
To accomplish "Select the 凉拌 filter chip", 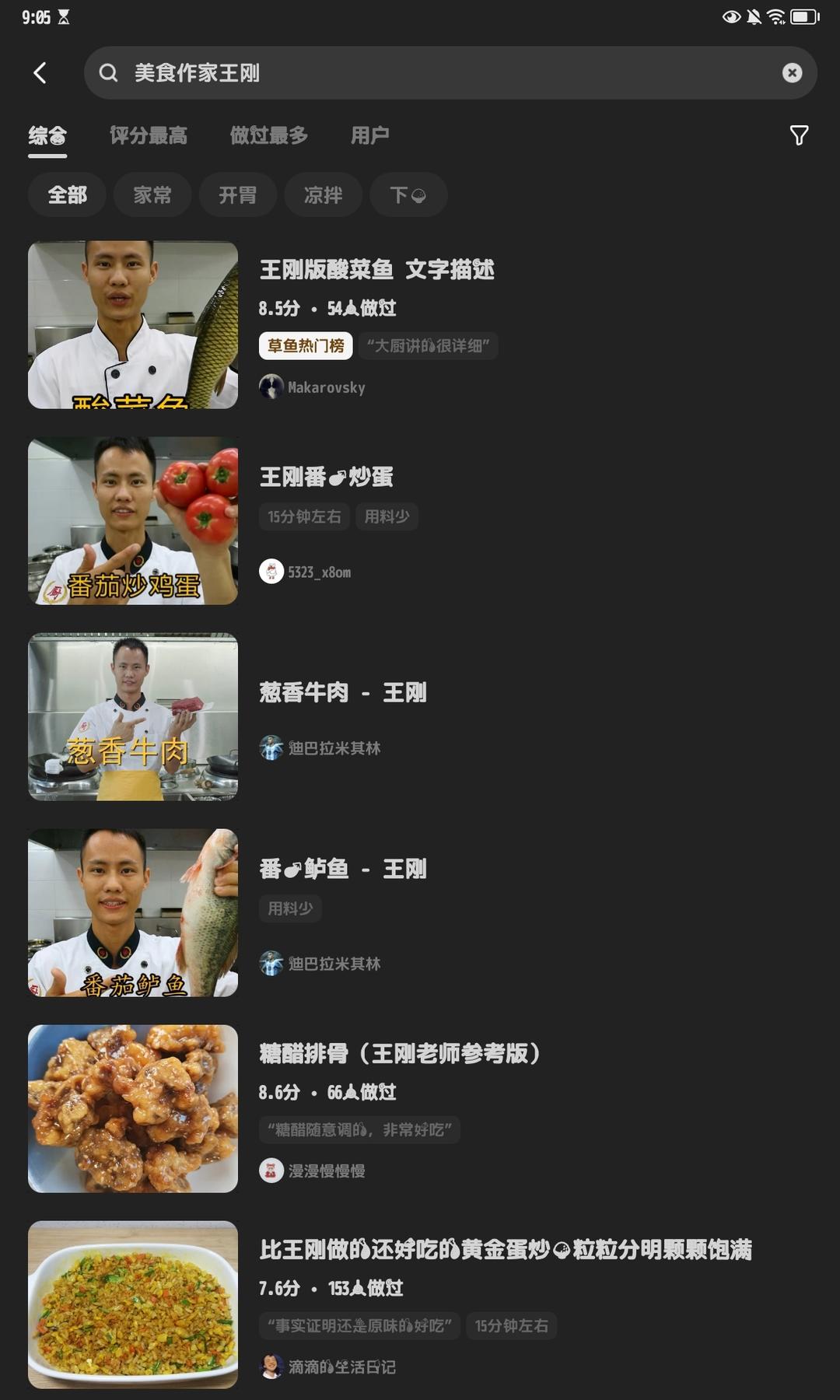I will pos(323,194).
